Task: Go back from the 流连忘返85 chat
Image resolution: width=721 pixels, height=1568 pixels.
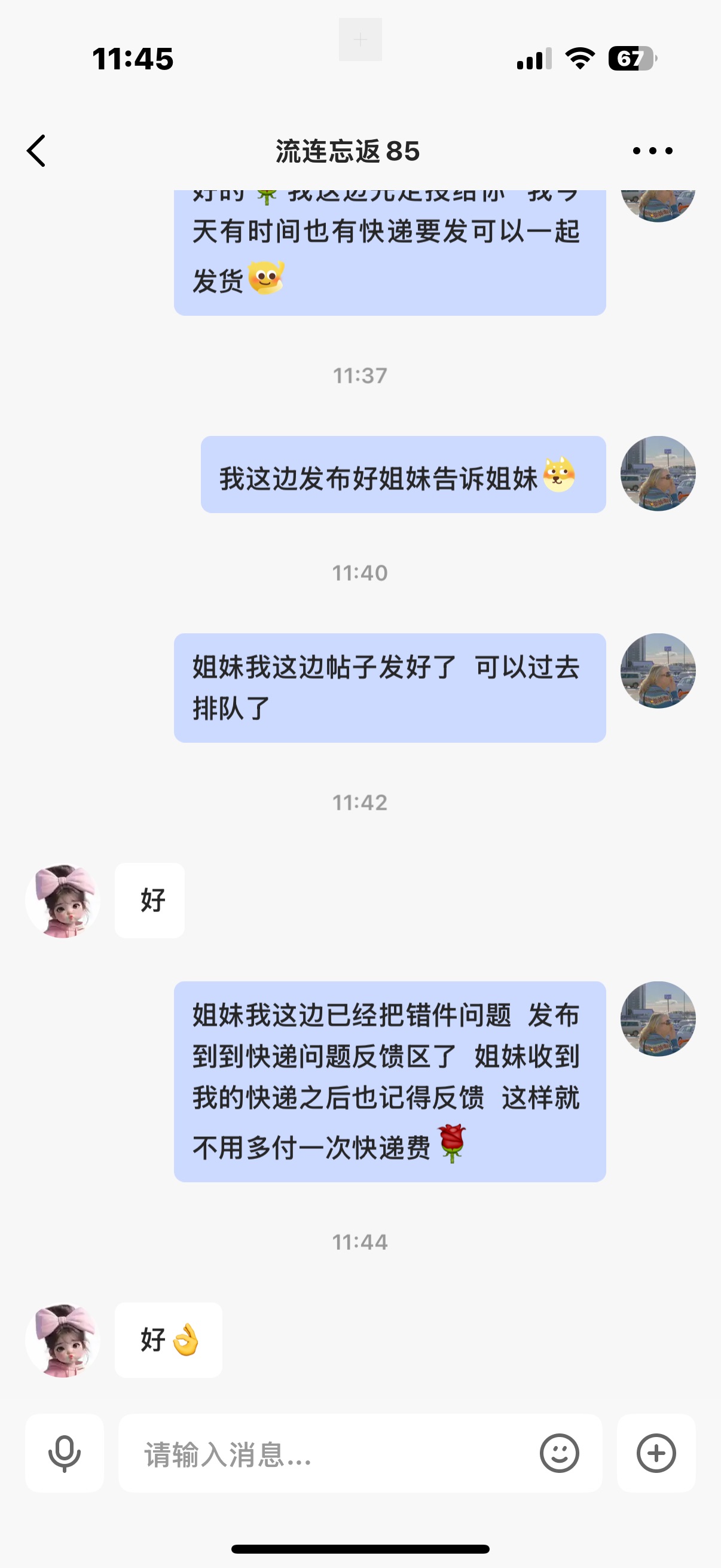Action: (x=36, y=150)
